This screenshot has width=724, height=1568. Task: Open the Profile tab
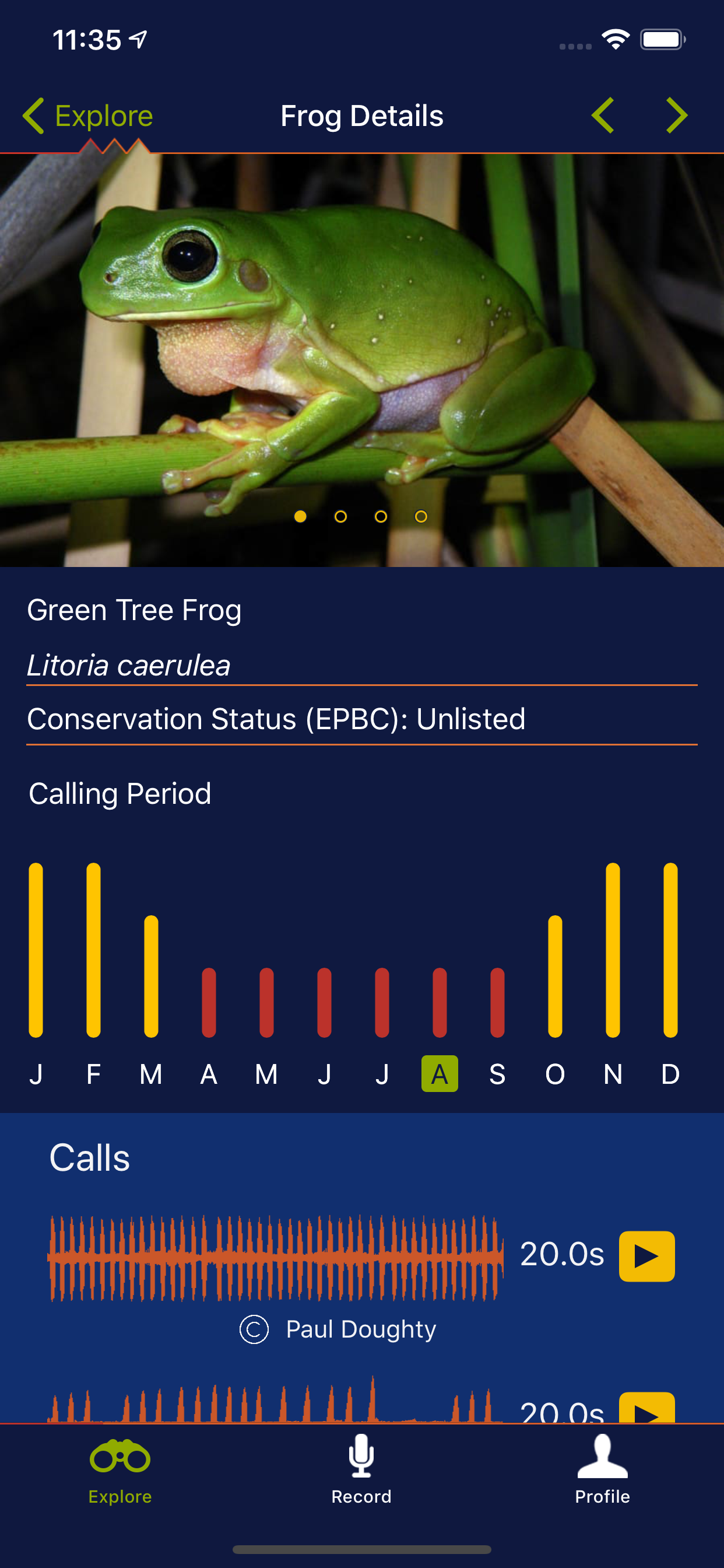pos(602,1469)
